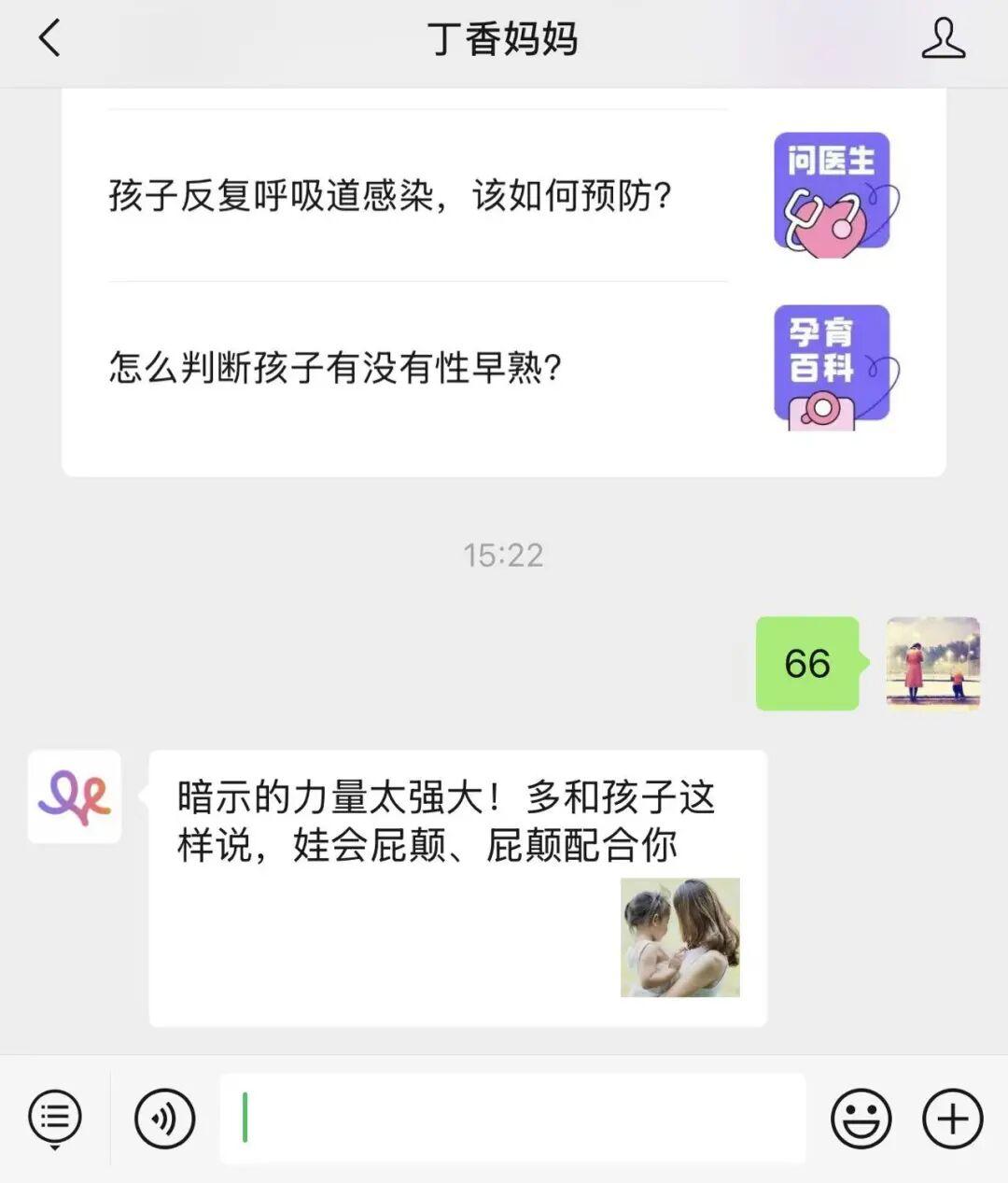This screenshot has width=1008, height=1183.
Task: Tap my avatar beside the 66 message
Action: coord(932,663)
